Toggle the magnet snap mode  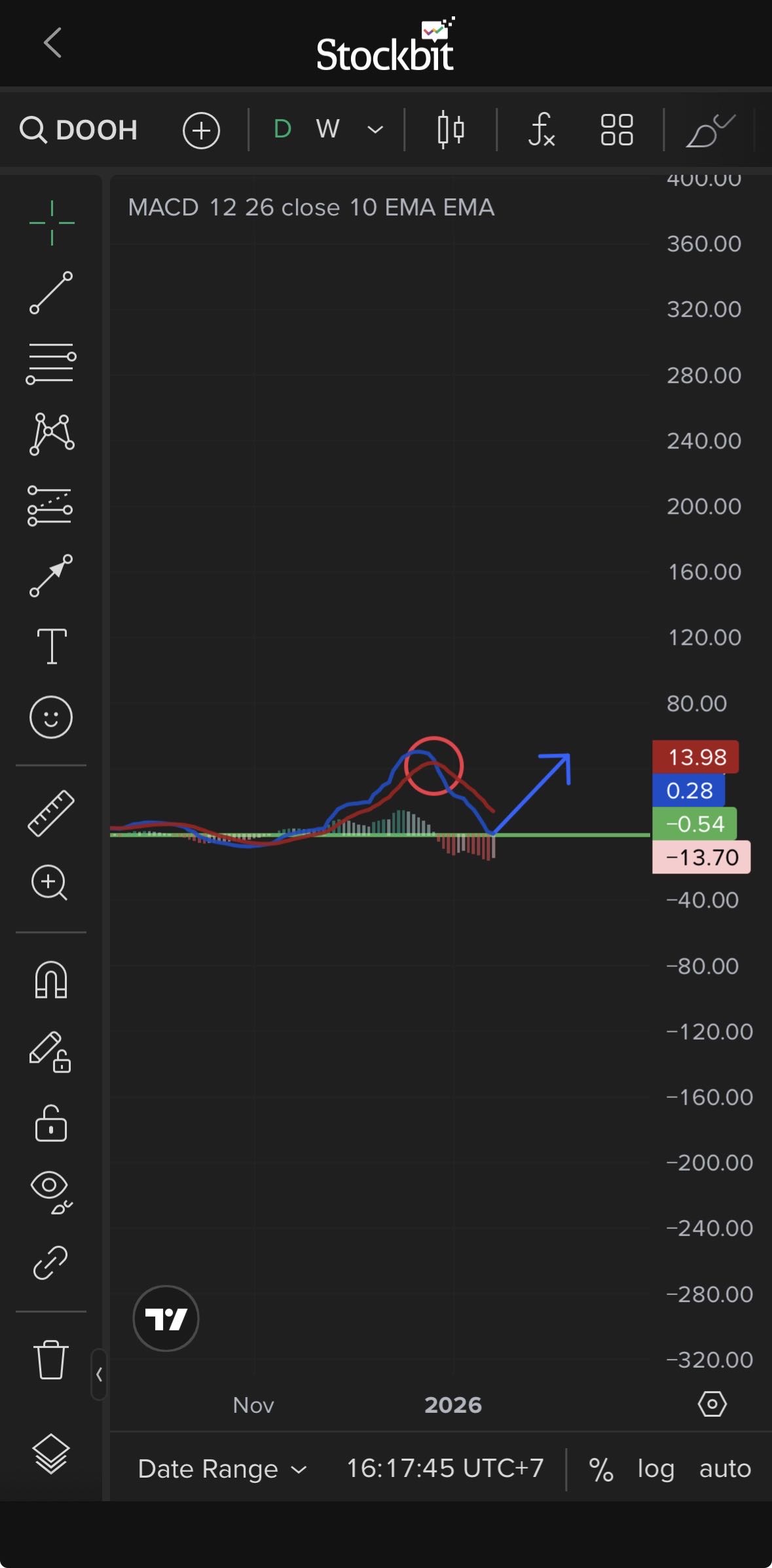pyautogui.click(x=51, y=979)
